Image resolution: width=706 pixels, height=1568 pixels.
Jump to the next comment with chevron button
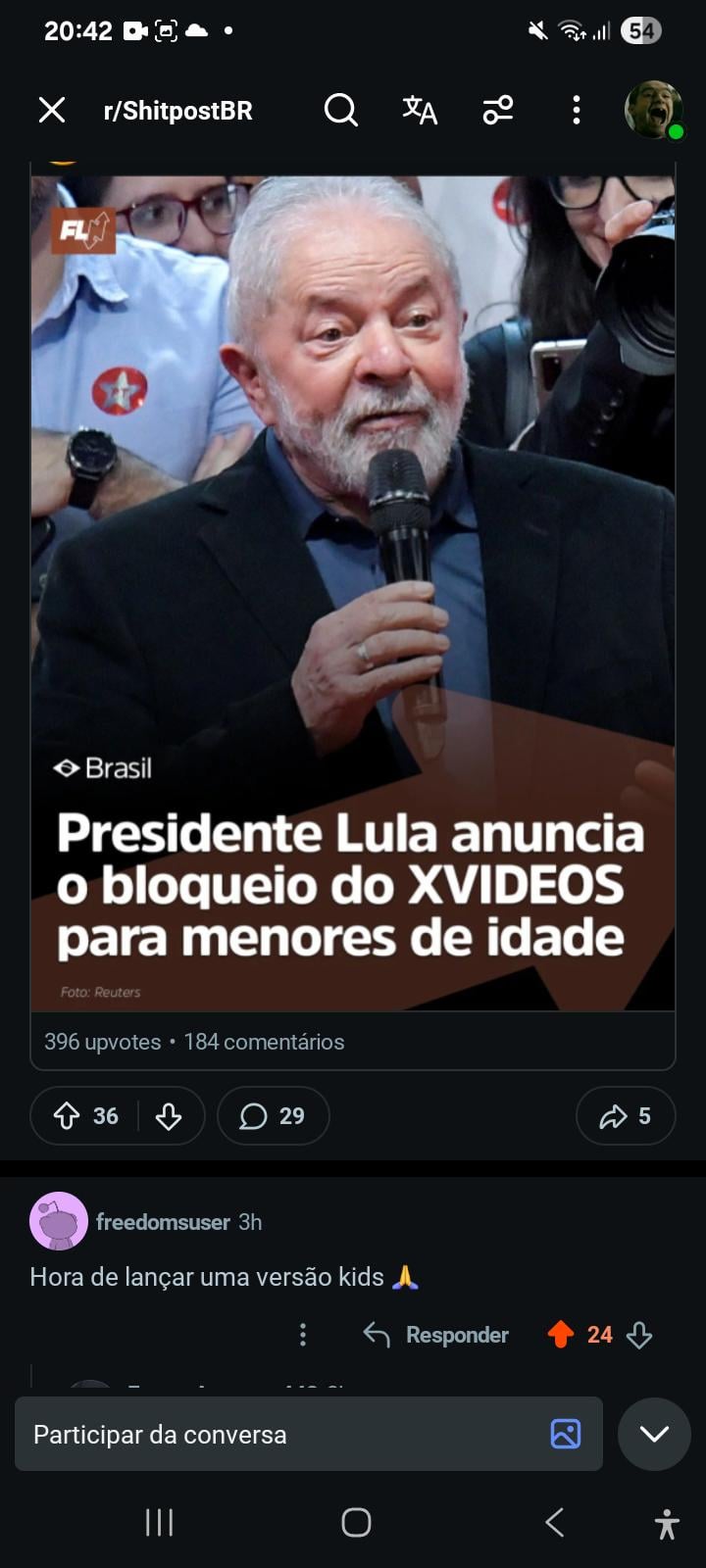[x=654, y=1434]
